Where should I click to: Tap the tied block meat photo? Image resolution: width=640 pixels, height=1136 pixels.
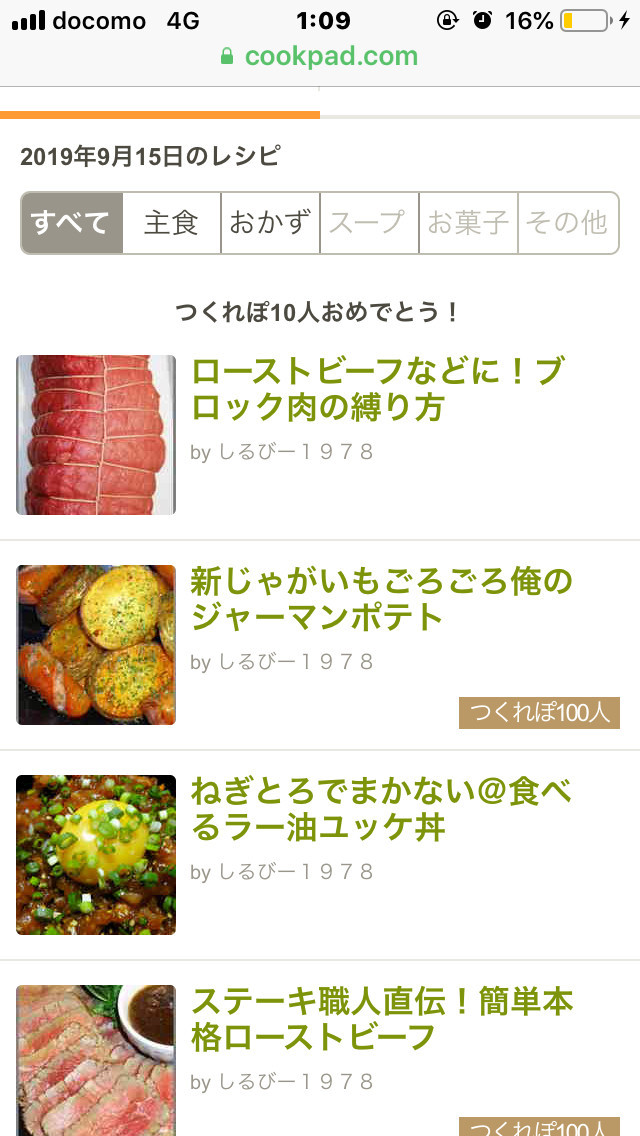point(96,435)
